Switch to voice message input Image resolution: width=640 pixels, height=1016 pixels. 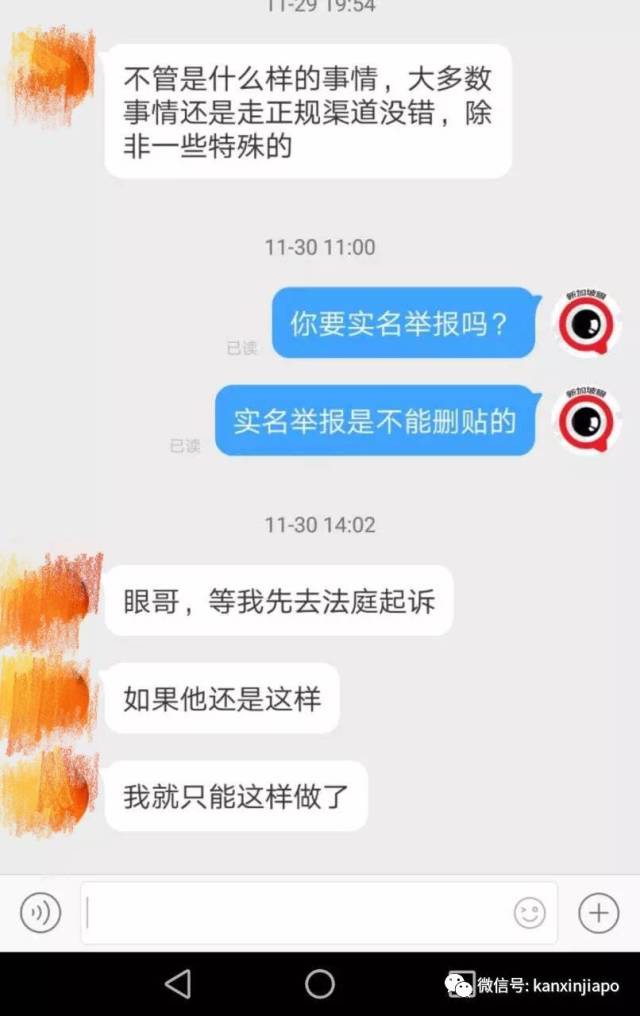[41, 912]
